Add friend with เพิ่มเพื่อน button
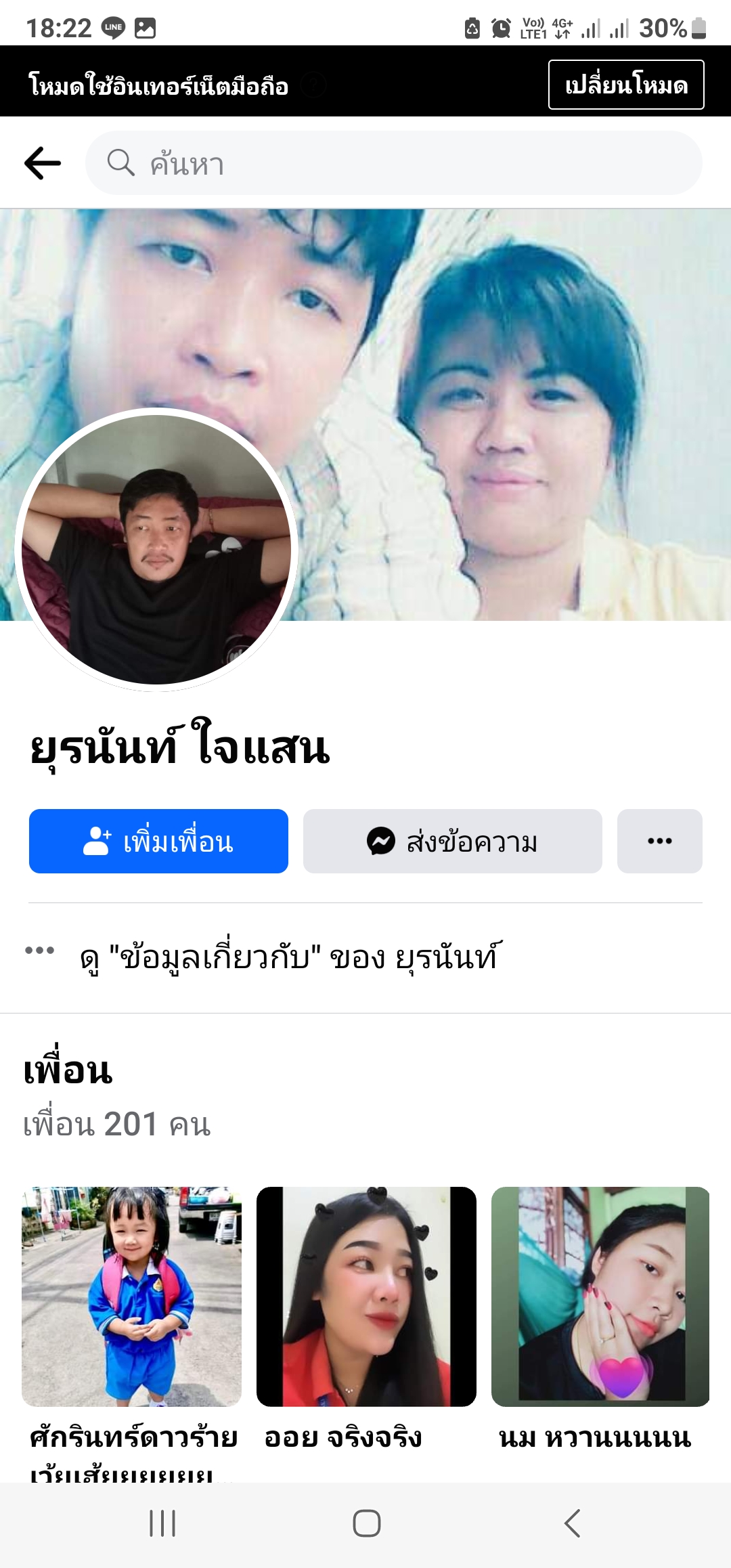This screenshot has height=1568, width=731. (x=158, y=841)
